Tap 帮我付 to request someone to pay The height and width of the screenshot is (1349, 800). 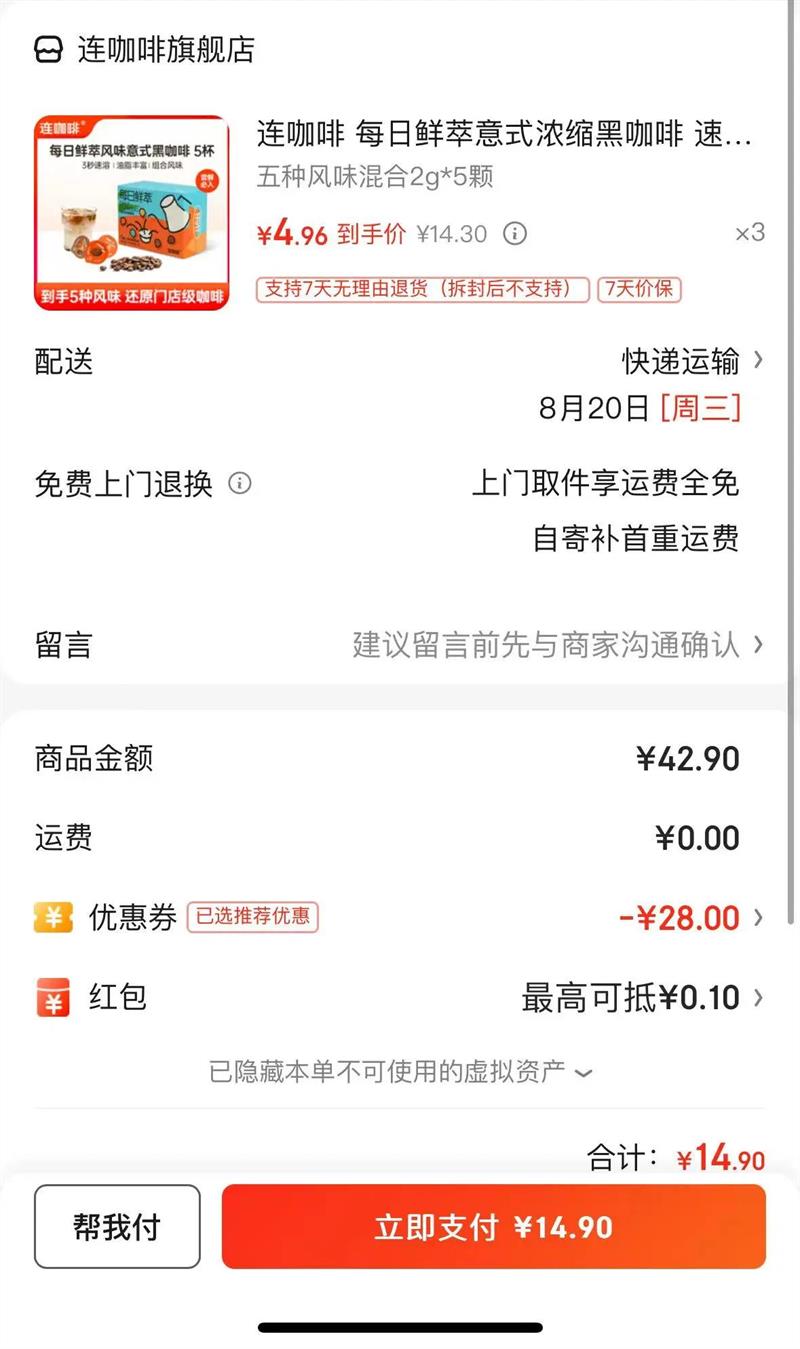click(117, 1227)
